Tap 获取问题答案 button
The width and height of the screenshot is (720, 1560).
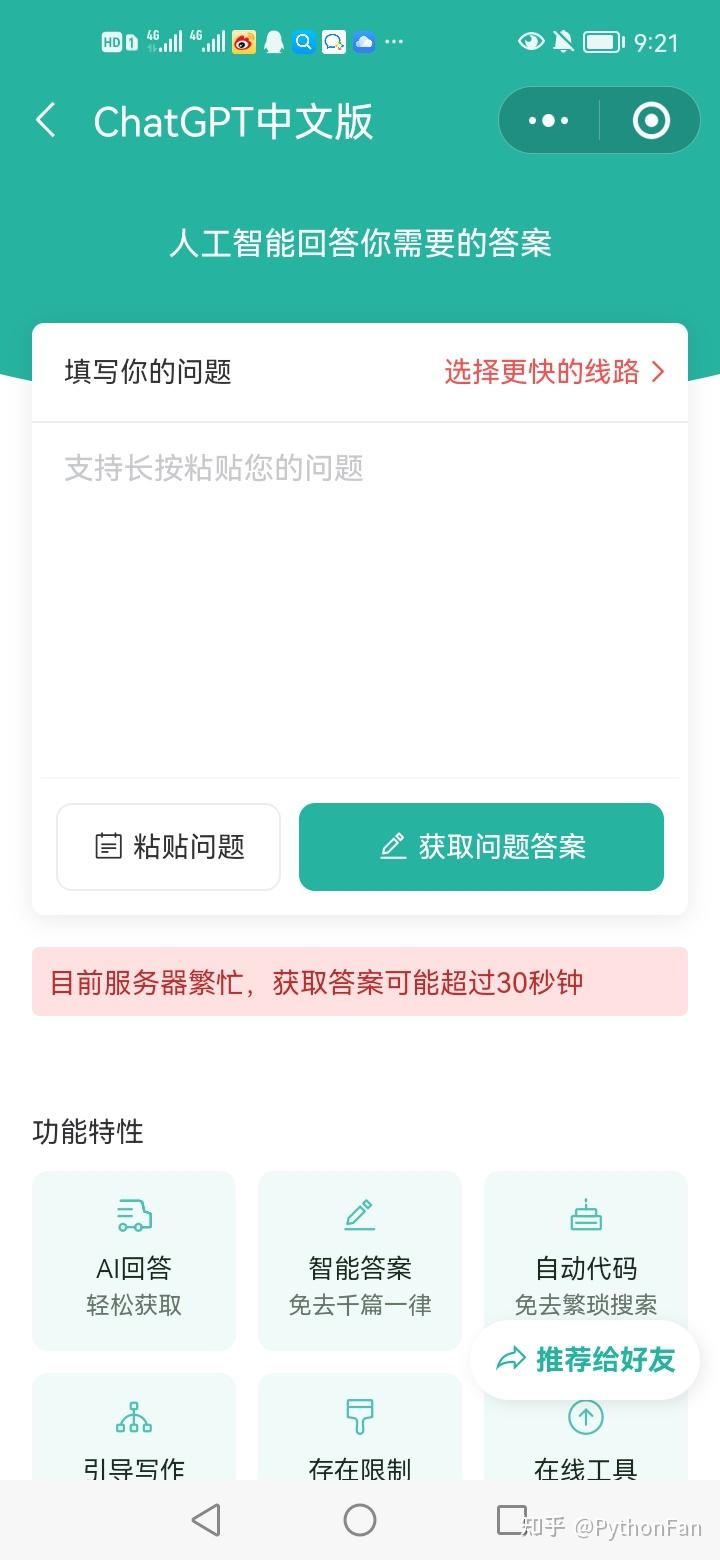click(x=481, y=847)
